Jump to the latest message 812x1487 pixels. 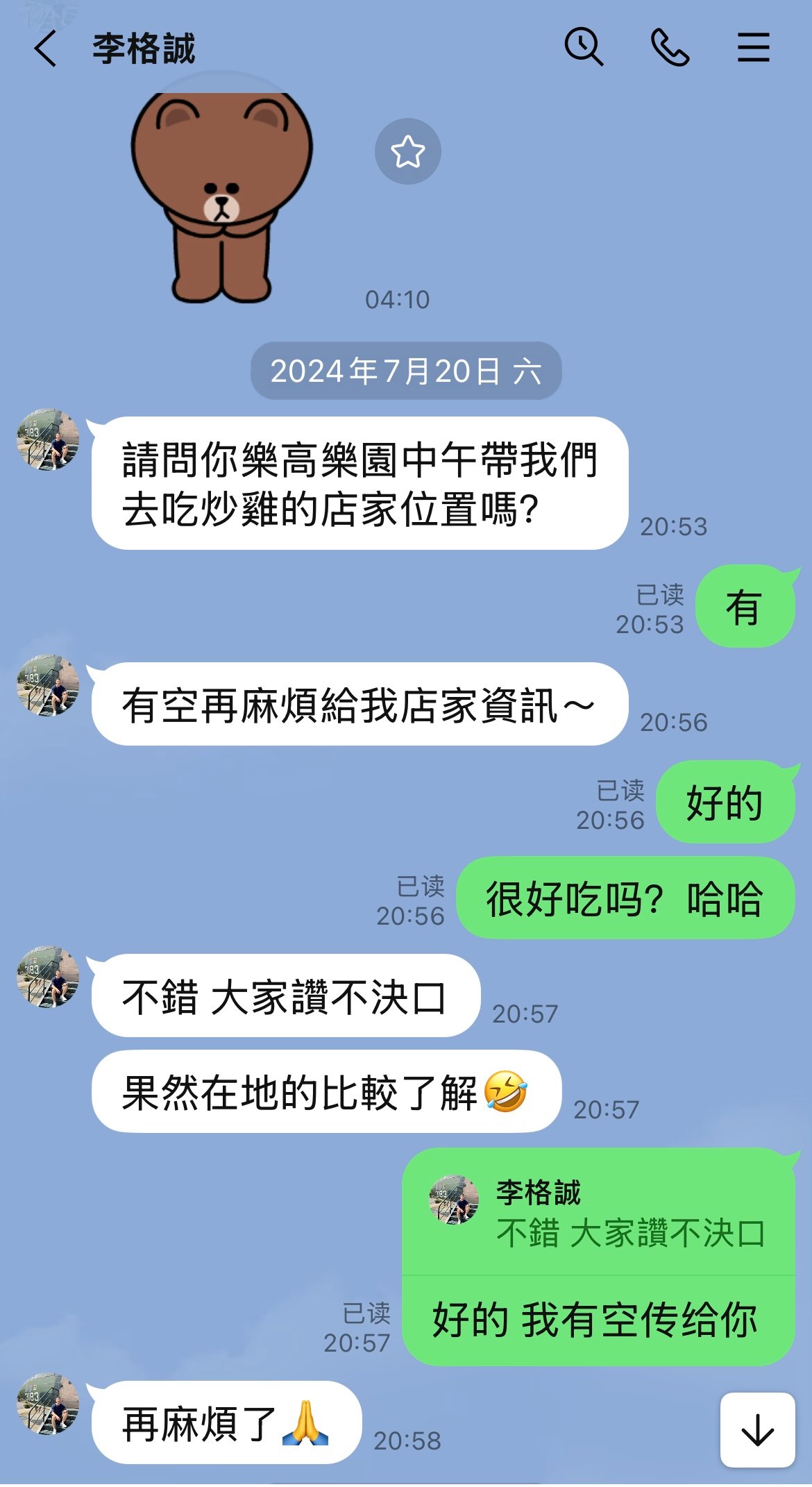[x=757, y=1431]
